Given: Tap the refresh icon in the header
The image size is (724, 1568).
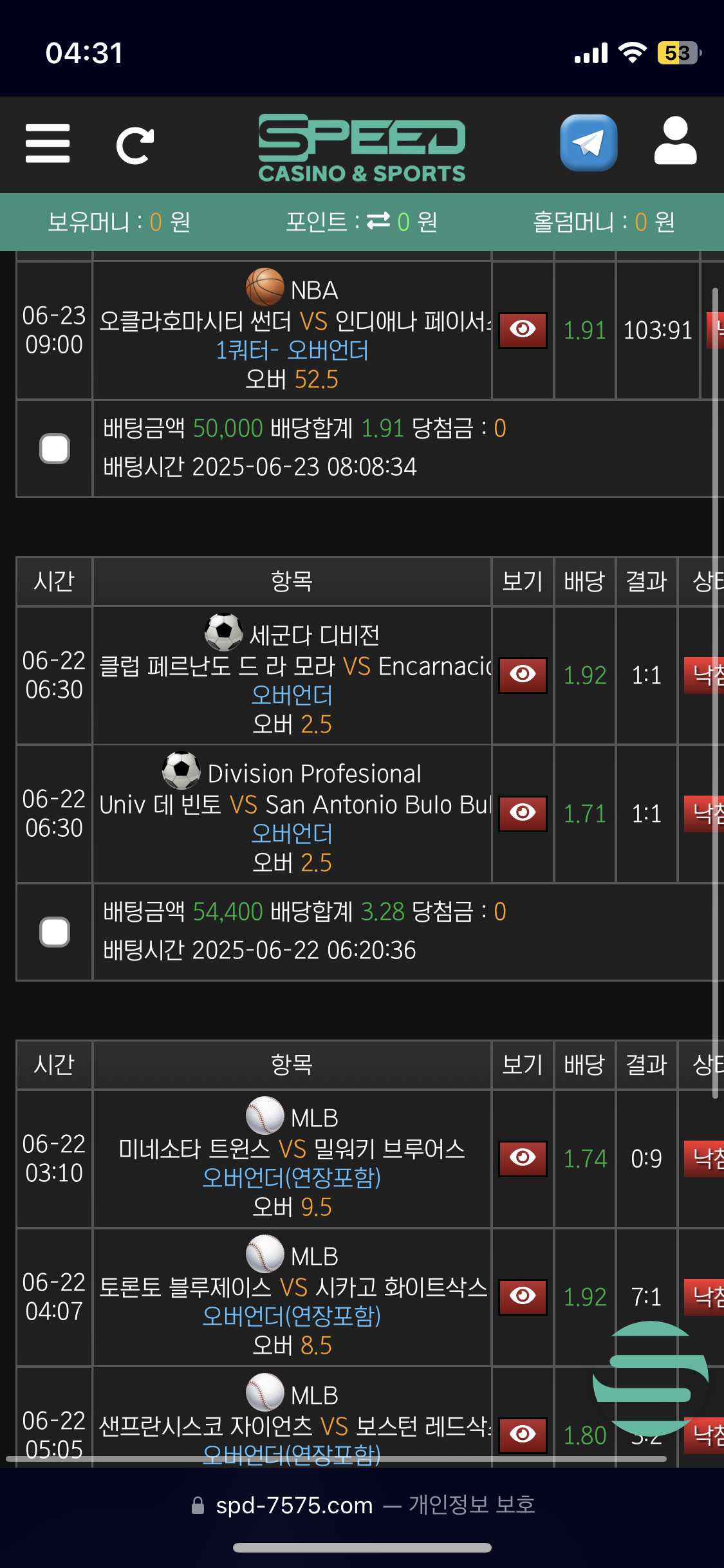Looking at the screenshot, I should 135,145.
